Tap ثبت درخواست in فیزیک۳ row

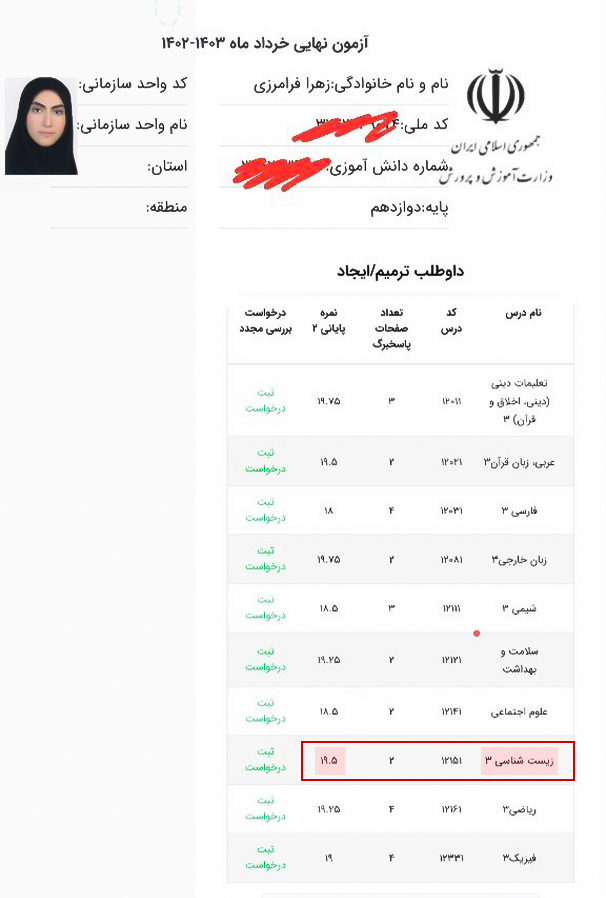coord(265,857)
